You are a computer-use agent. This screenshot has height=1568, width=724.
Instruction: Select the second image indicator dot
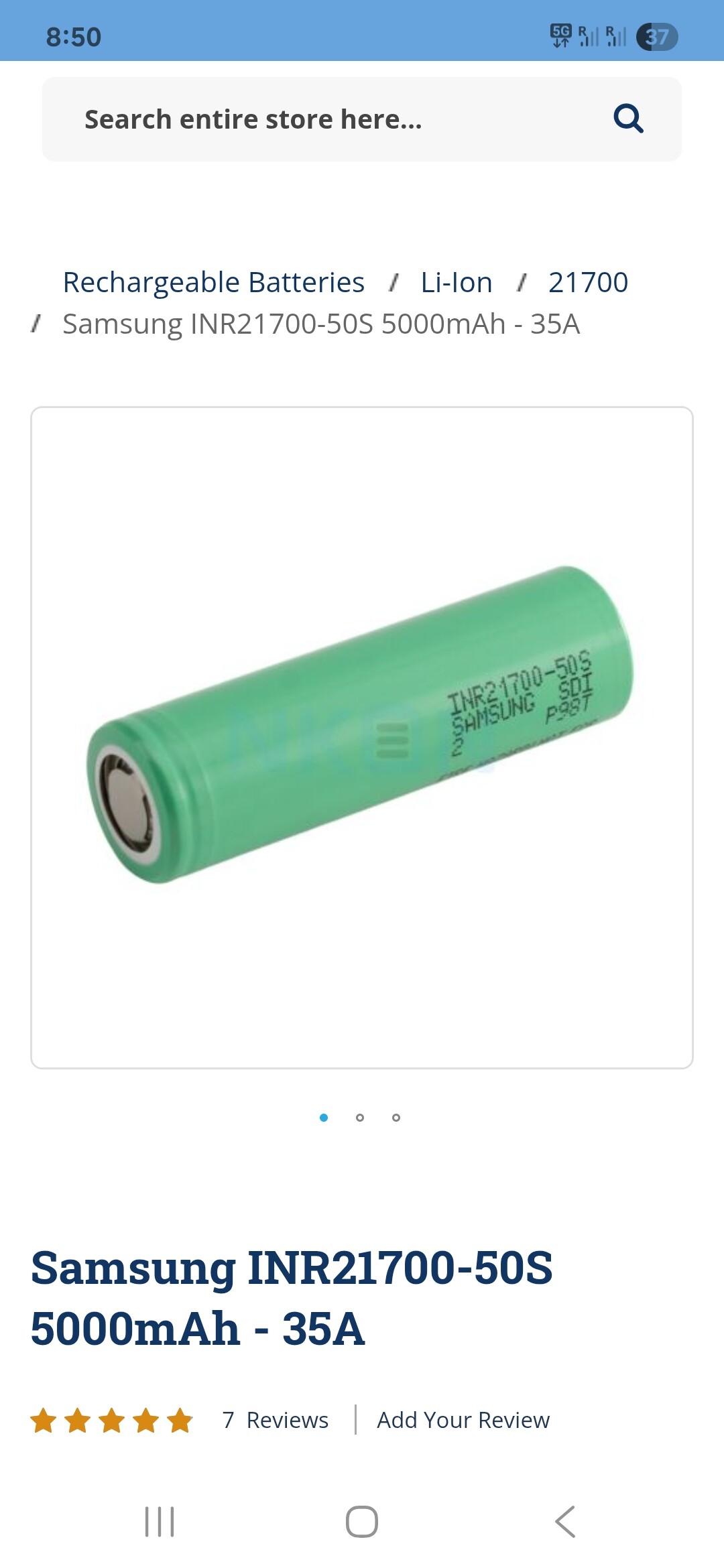coord(360,1117)
